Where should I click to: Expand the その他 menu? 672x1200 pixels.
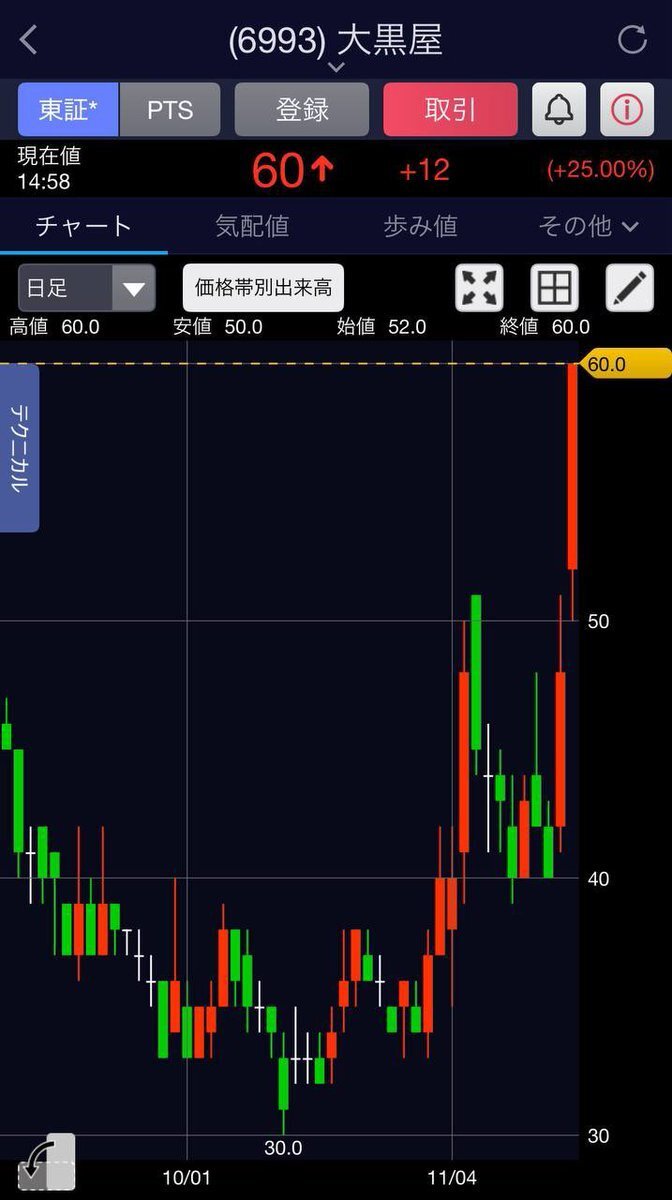coord(588,226)
